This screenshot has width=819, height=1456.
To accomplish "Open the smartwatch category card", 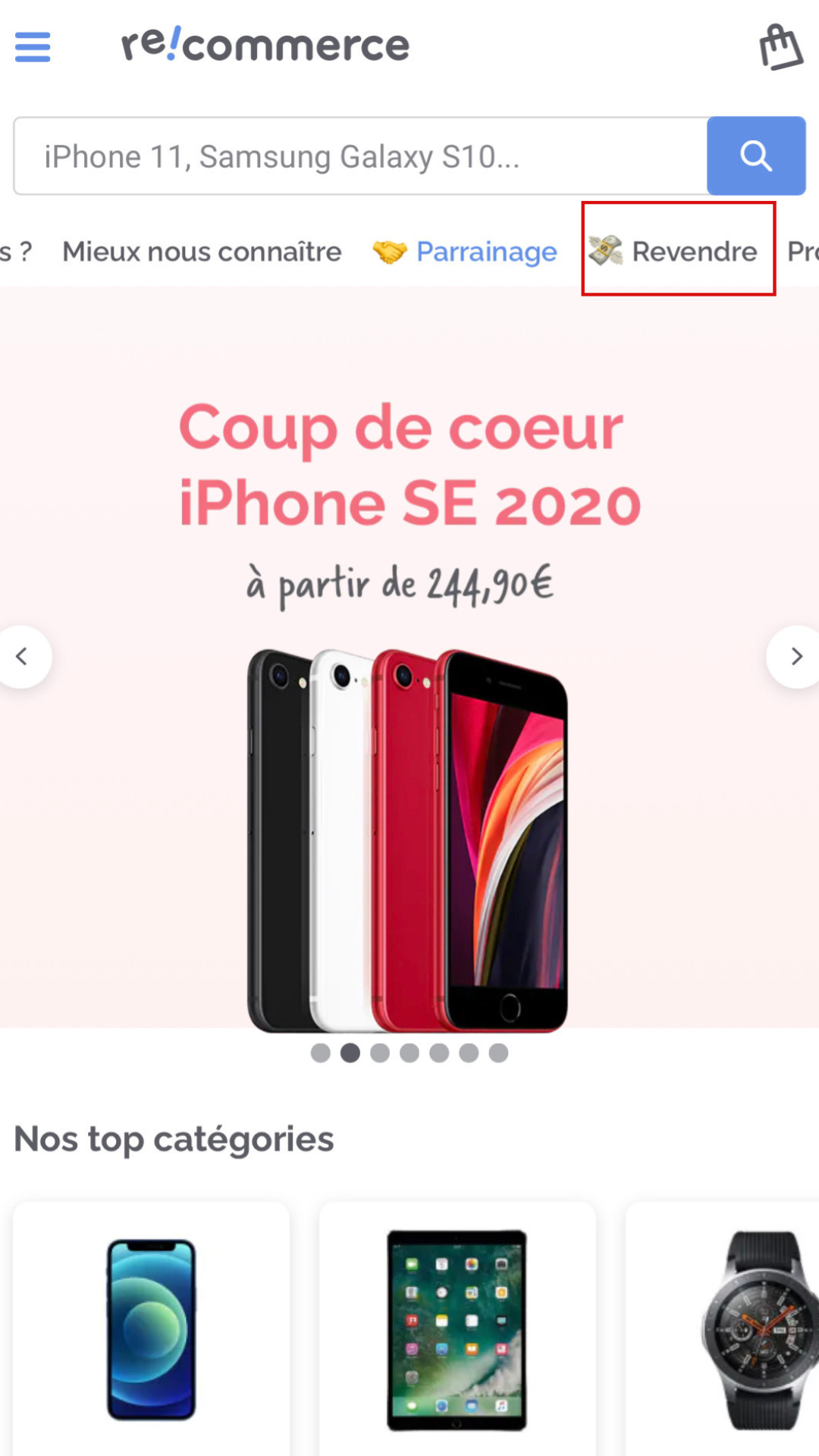I will point(723,1329).
